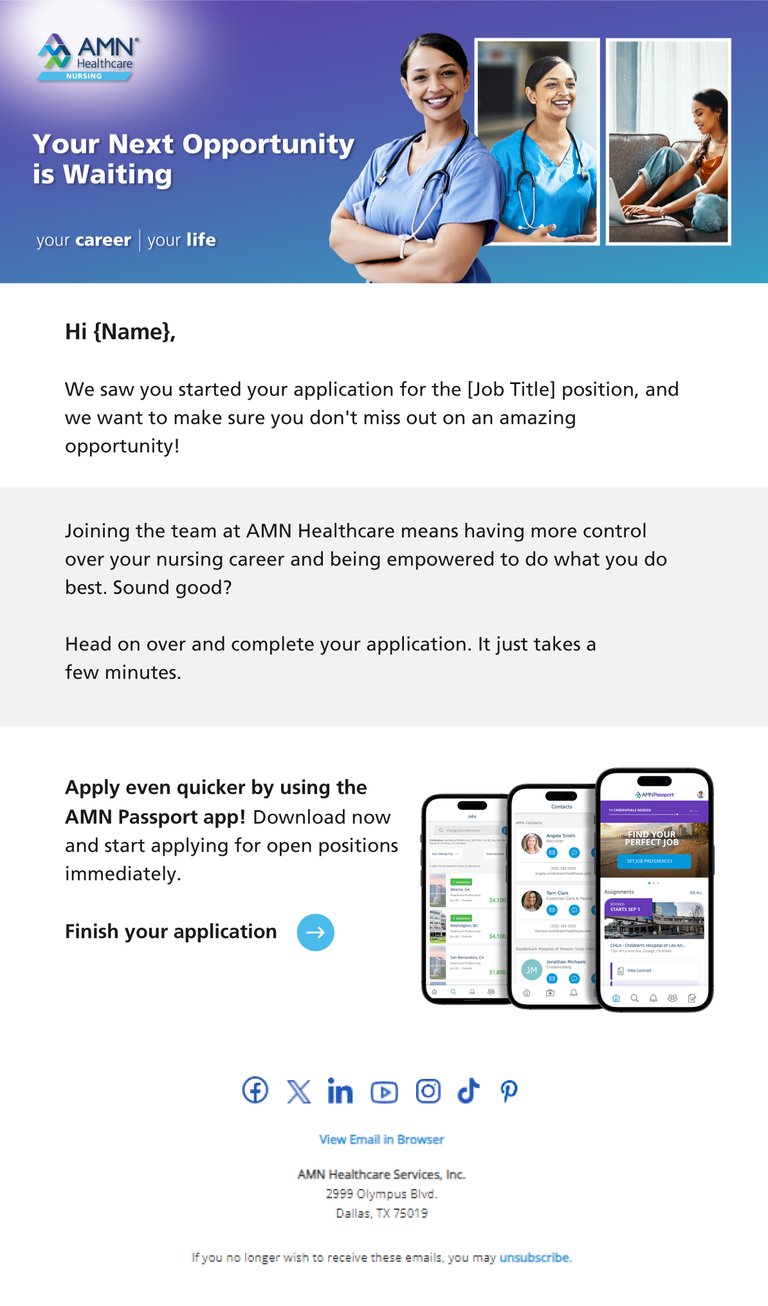The width and height of the screenshot is (768, 1306).
Task: Open the LinkedIn icon link
Action: pos(340,1091)
